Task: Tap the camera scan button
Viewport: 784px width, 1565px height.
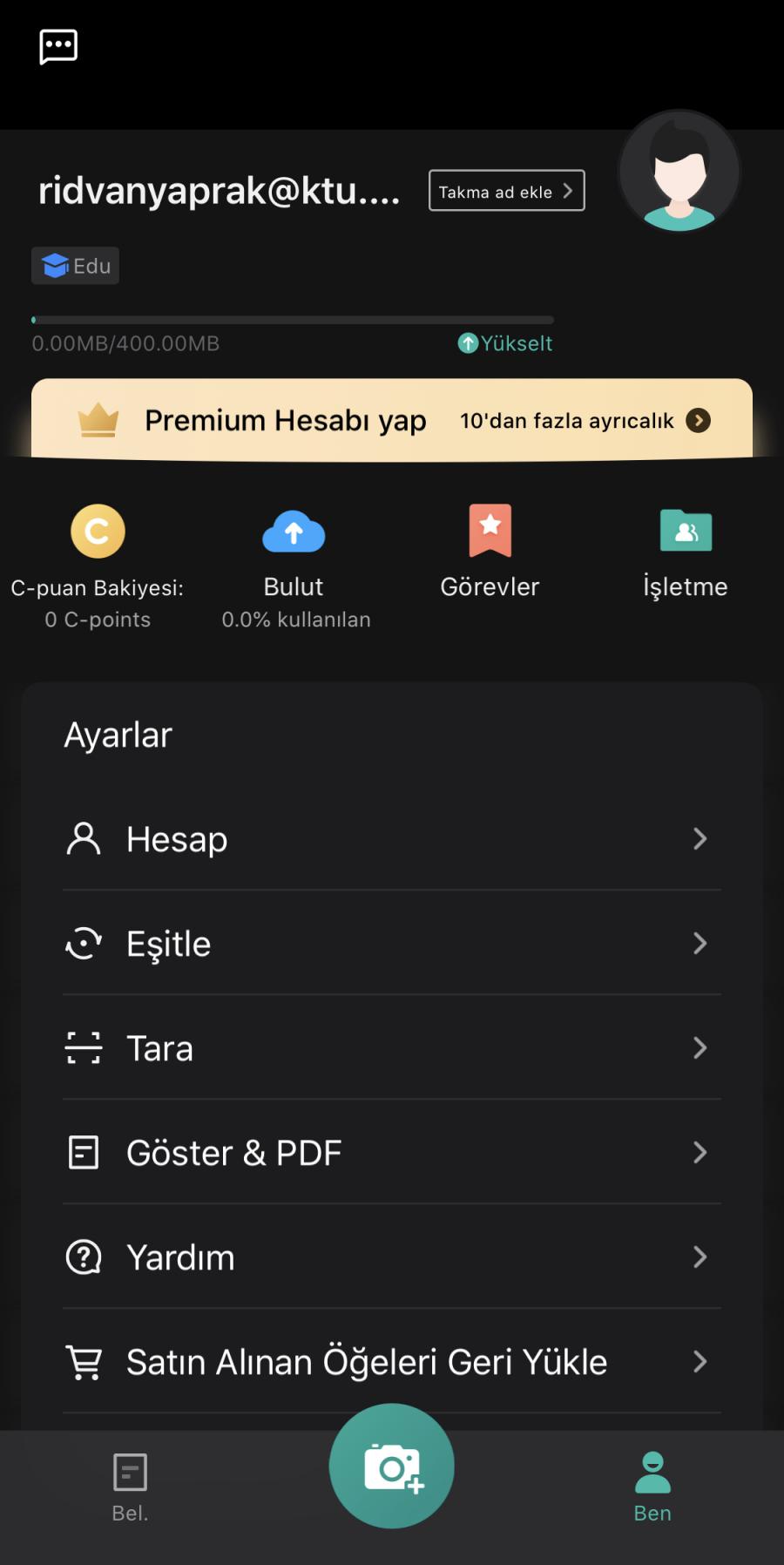Action: 392,1467
